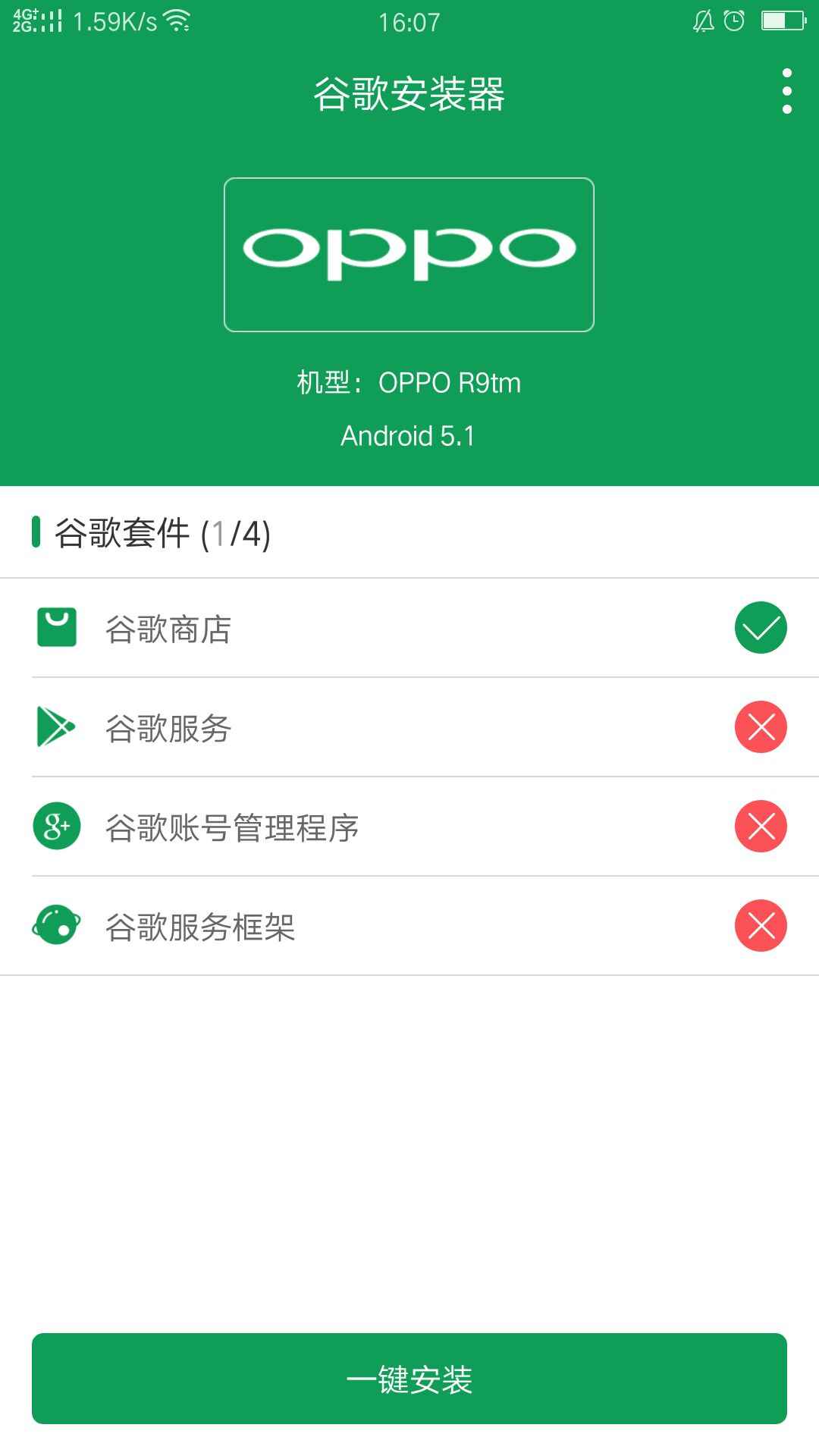819x1456 pixels.
Task: Click the battery indicator icon
Action: click(785, 20)
